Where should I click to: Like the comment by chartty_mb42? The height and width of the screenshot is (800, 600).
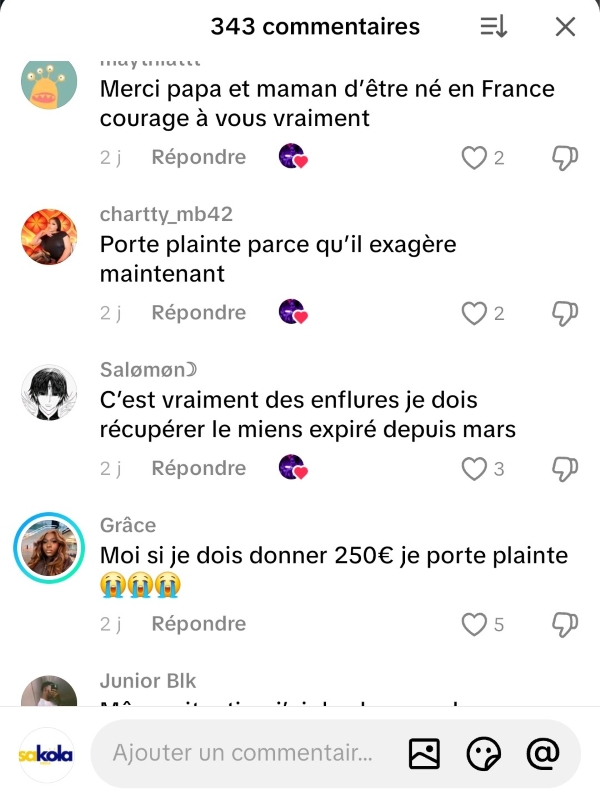coord(474,314)
